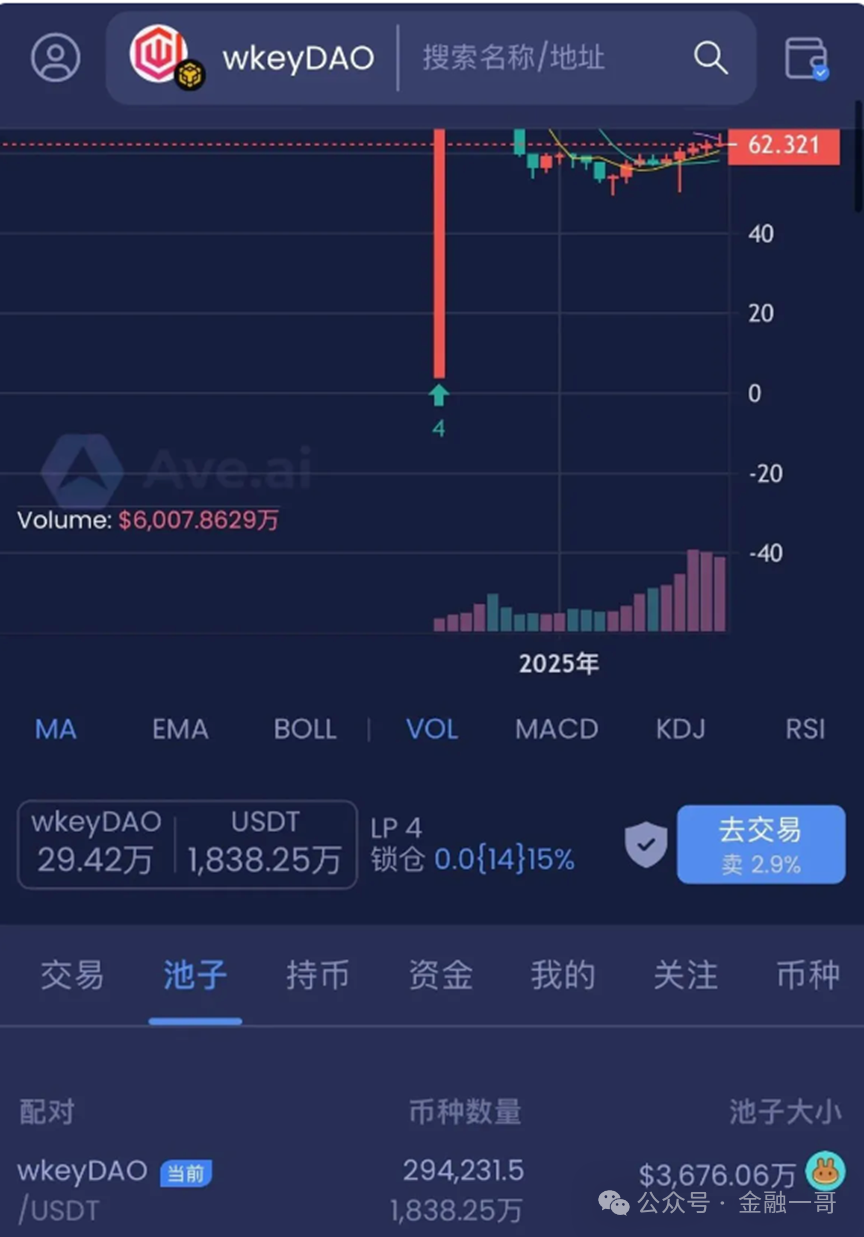Click the green buy arrow marker on chart

pyautogui.click(x=439, y=395)
